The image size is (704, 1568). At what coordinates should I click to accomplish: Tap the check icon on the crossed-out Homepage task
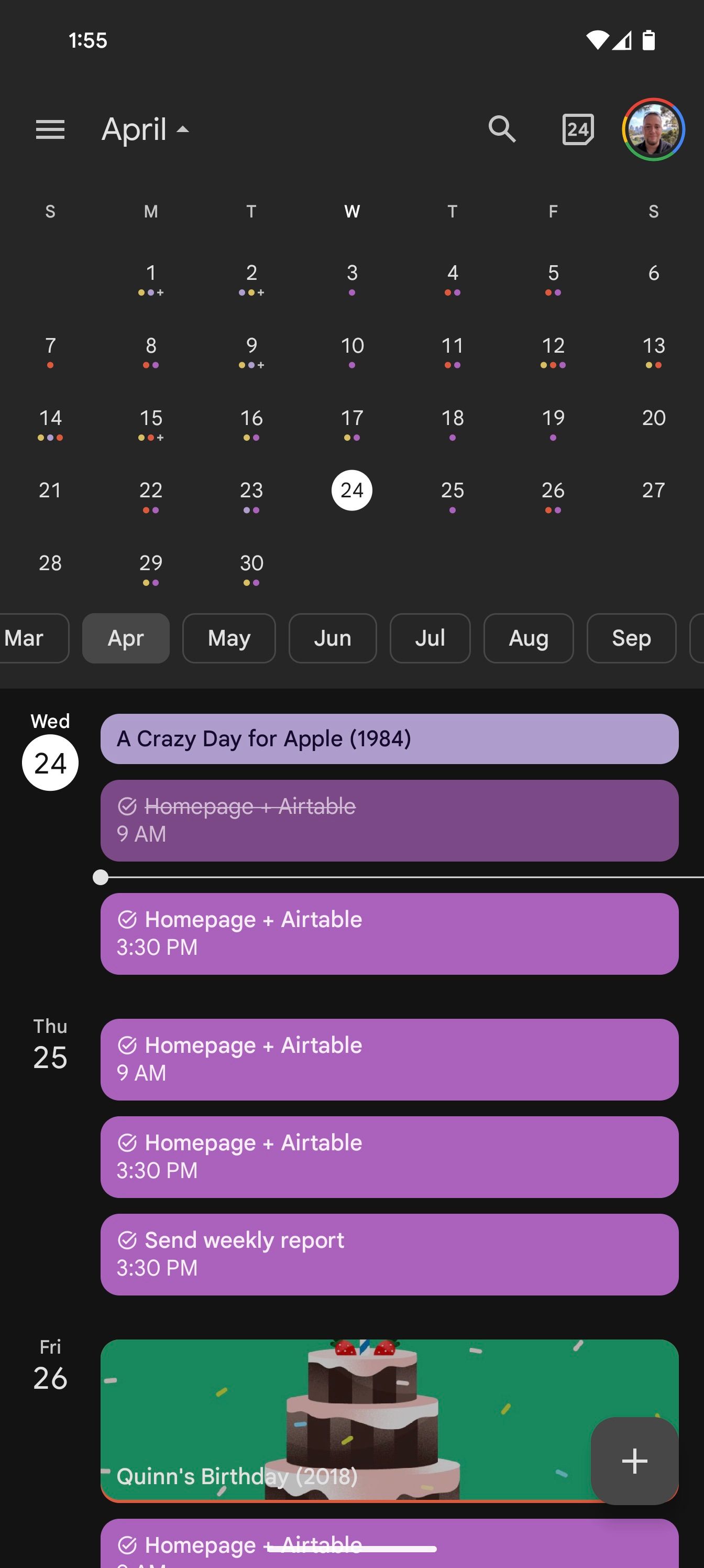point(127,806)
